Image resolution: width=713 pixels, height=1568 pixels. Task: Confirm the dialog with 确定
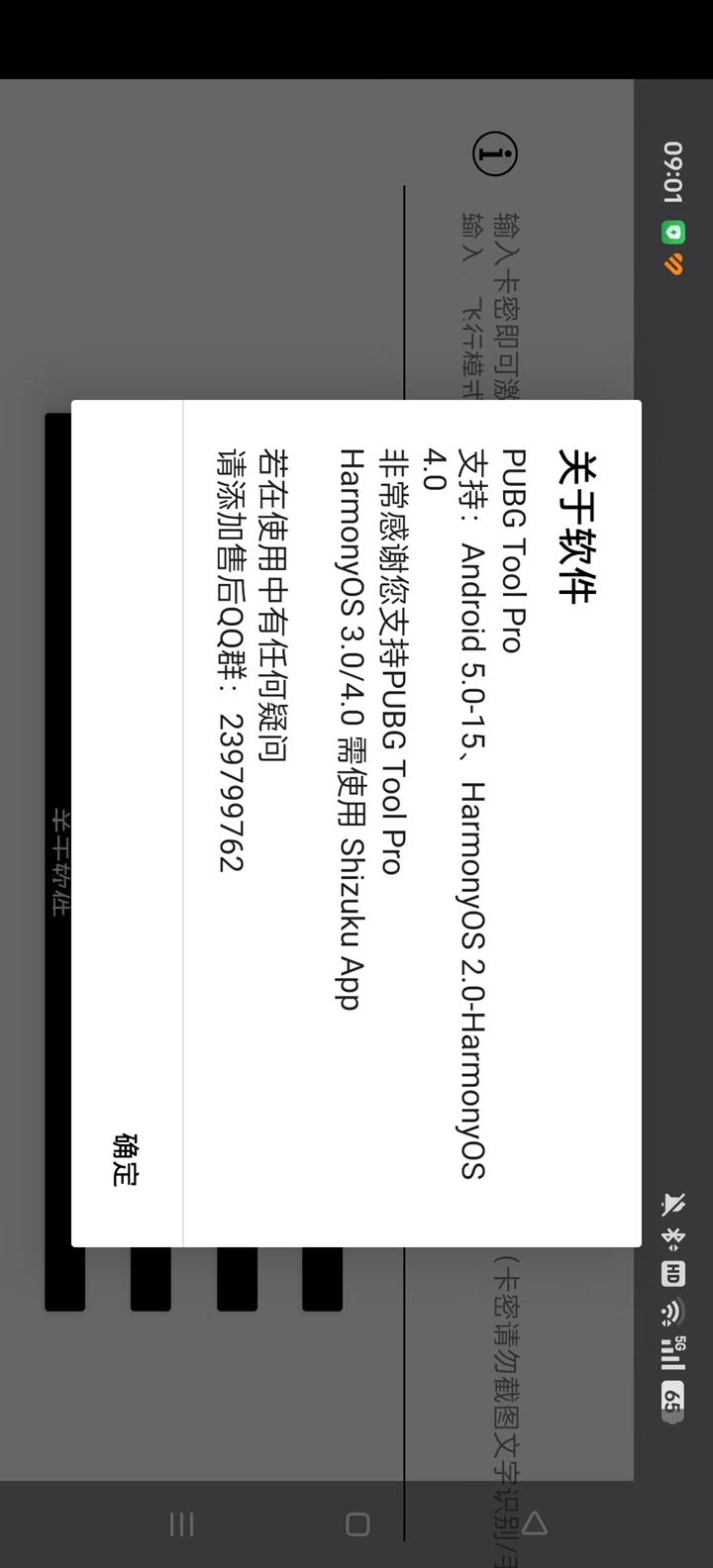click(x=126, y=1159)
